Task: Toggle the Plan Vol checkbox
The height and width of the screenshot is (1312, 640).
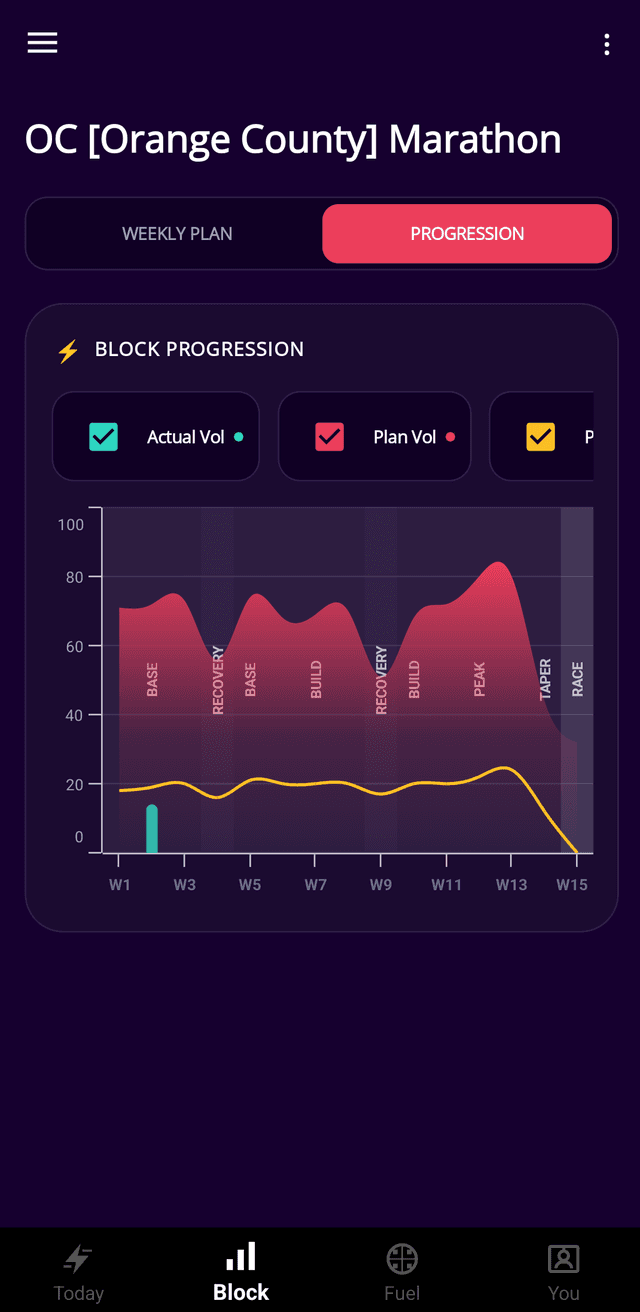Action: pos(330,437)
